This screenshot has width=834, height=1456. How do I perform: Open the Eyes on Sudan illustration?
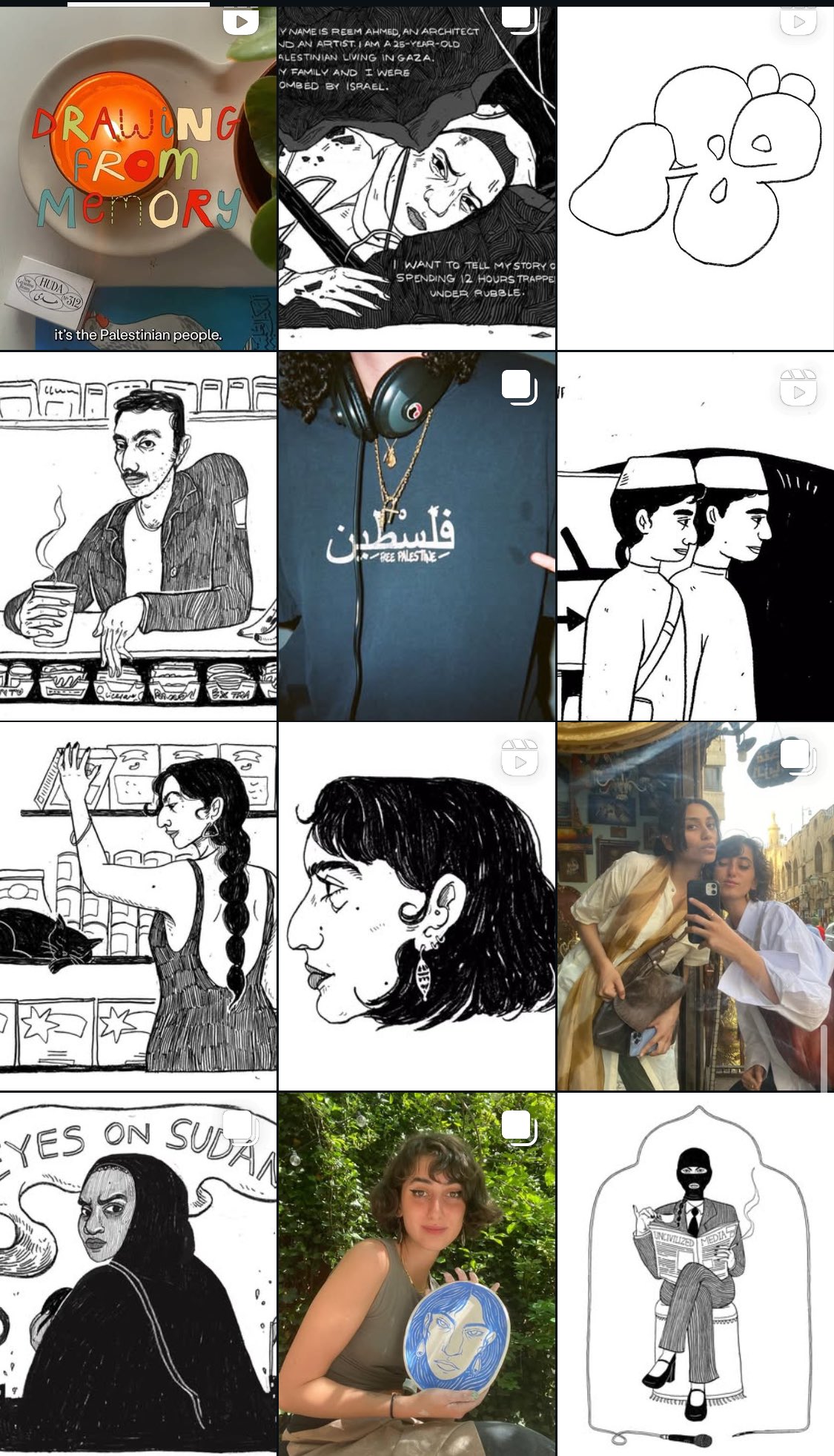point(138,1274)
